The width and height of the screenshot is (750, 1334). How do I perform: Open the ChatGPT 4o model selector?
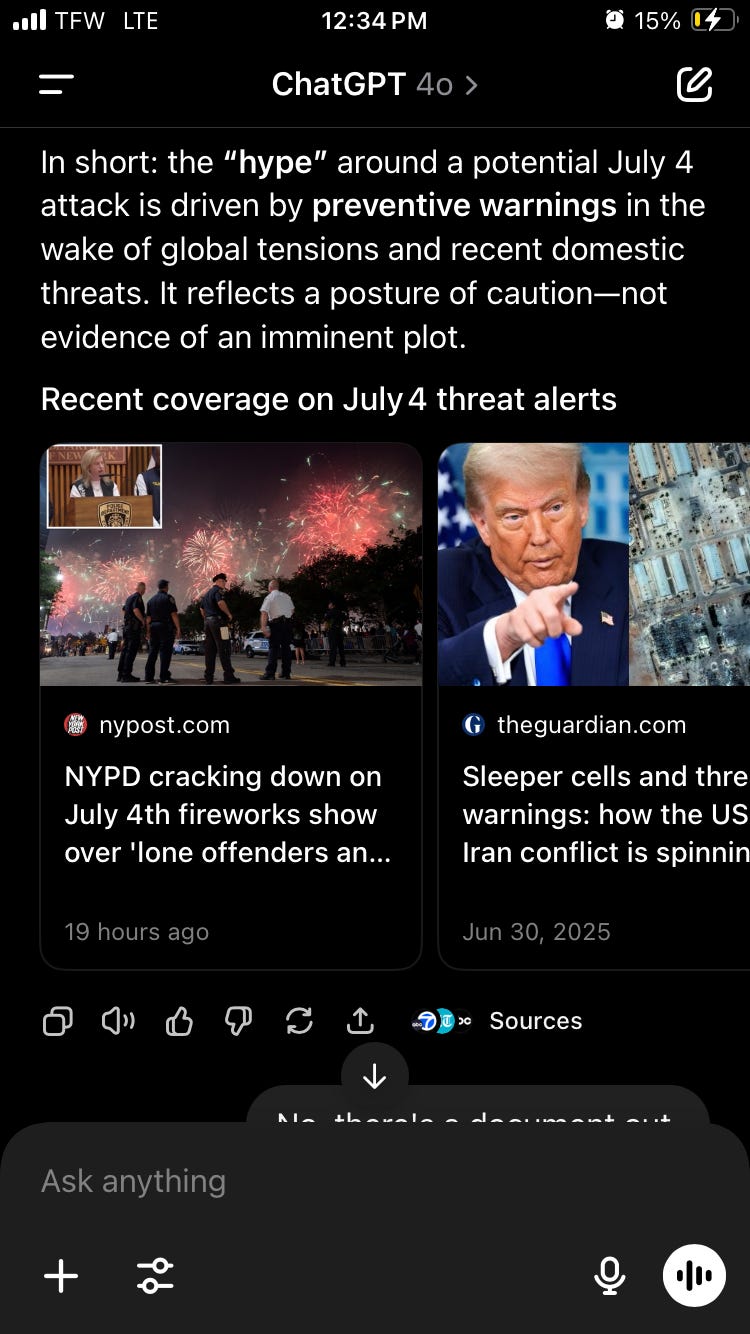pos(374,84)
